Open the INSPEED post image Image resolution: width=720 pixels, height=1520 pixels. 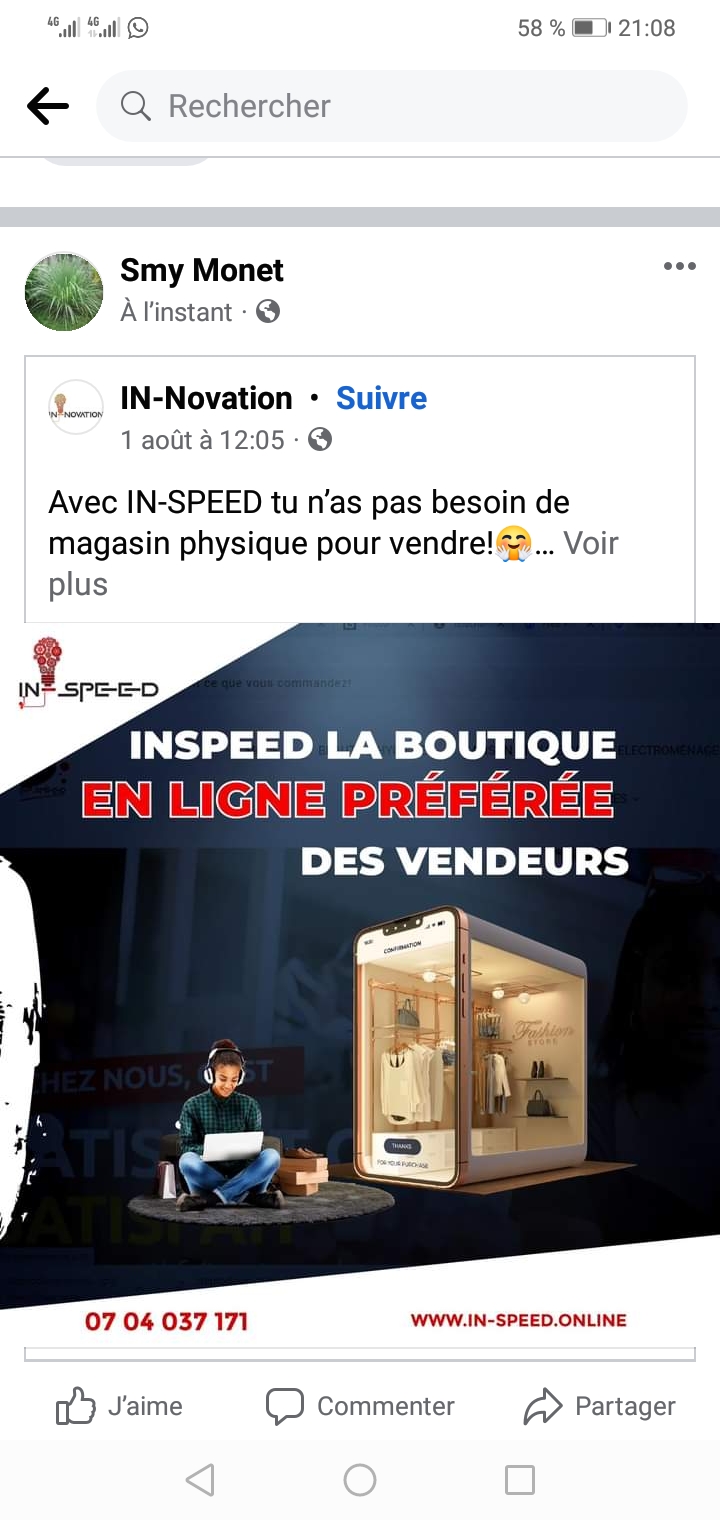pyautogui.click(x=360, y=984)
